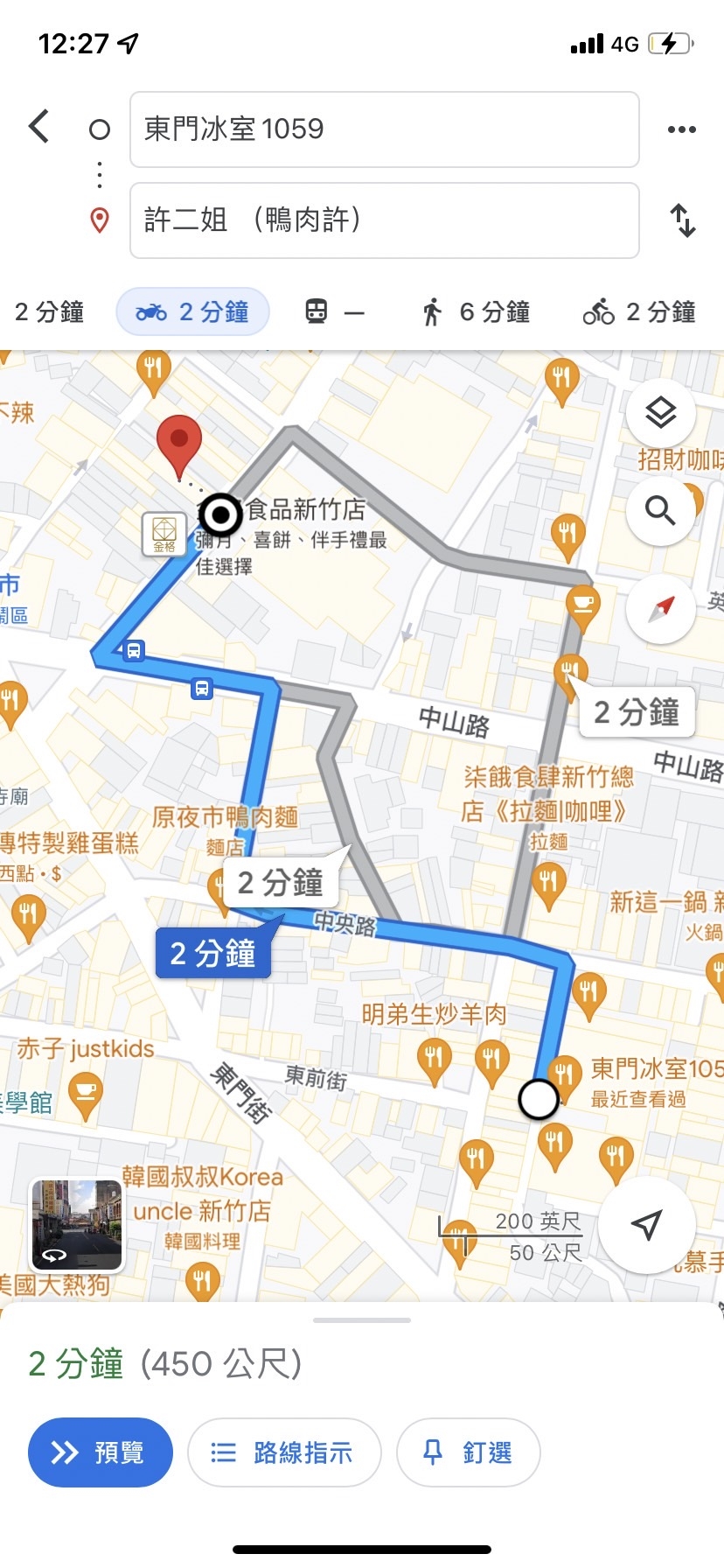Pin this route with 釘選

coord(468,1452)
